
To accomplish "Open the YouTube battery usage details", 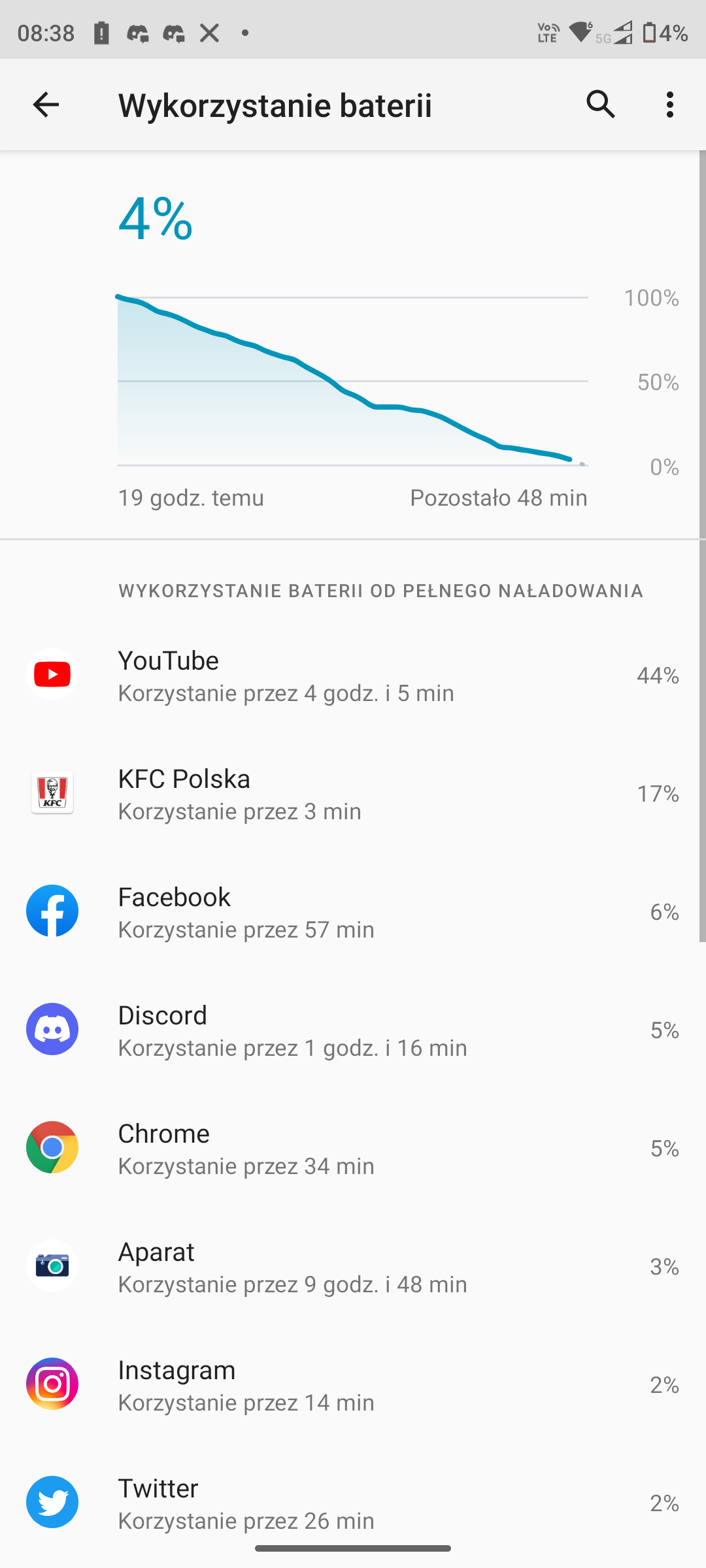I will tap(353, 675).
